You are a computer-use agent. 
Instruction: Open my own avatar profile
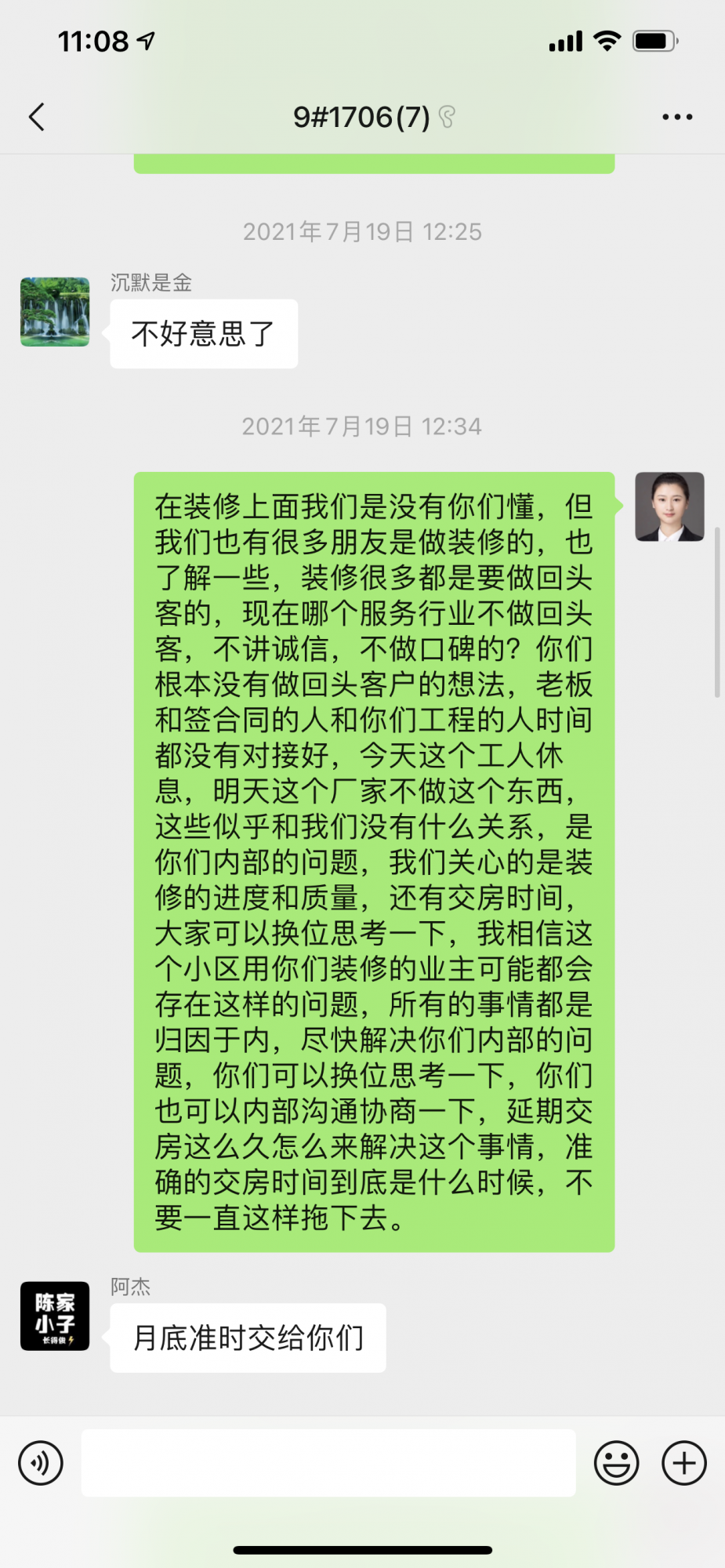669,506
